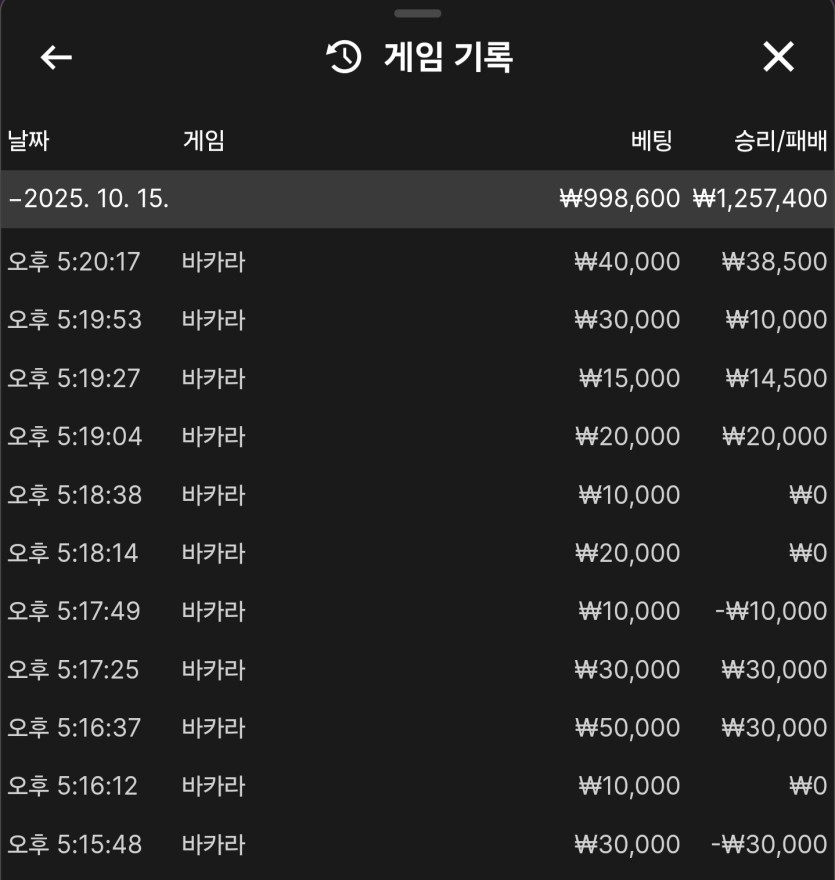This screenshot has height=880, width=835.
Task: Show the 오후 5:18:14 바카라 record
Action: [x=417, y=553]
